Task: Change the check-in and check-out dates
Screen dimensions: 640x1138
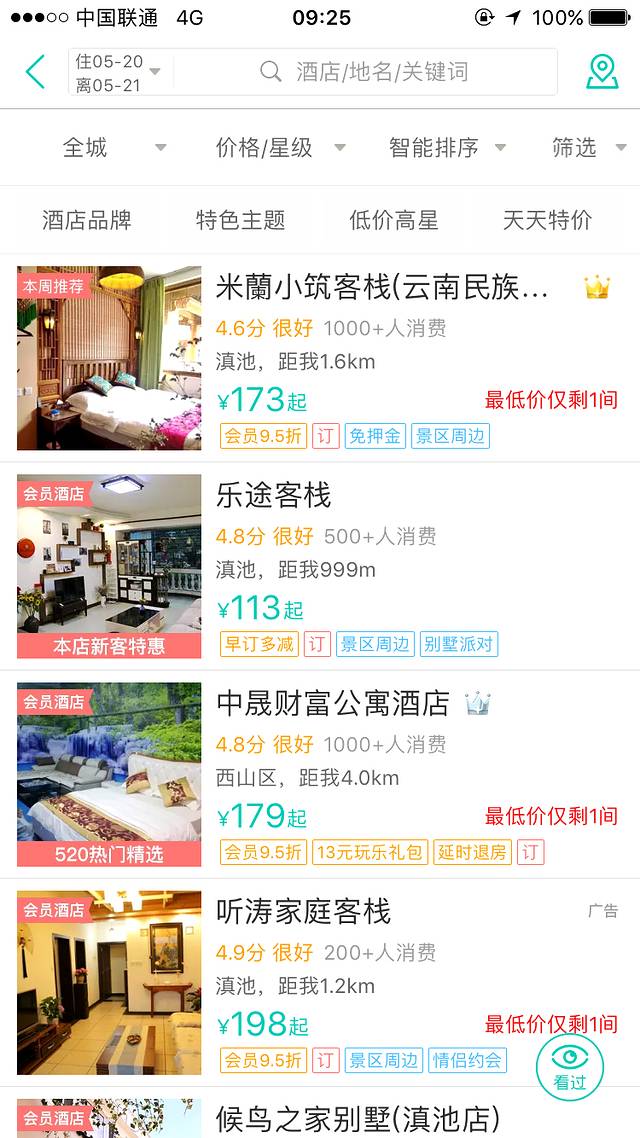Action: pyautogui.click(x=118, y=72)
